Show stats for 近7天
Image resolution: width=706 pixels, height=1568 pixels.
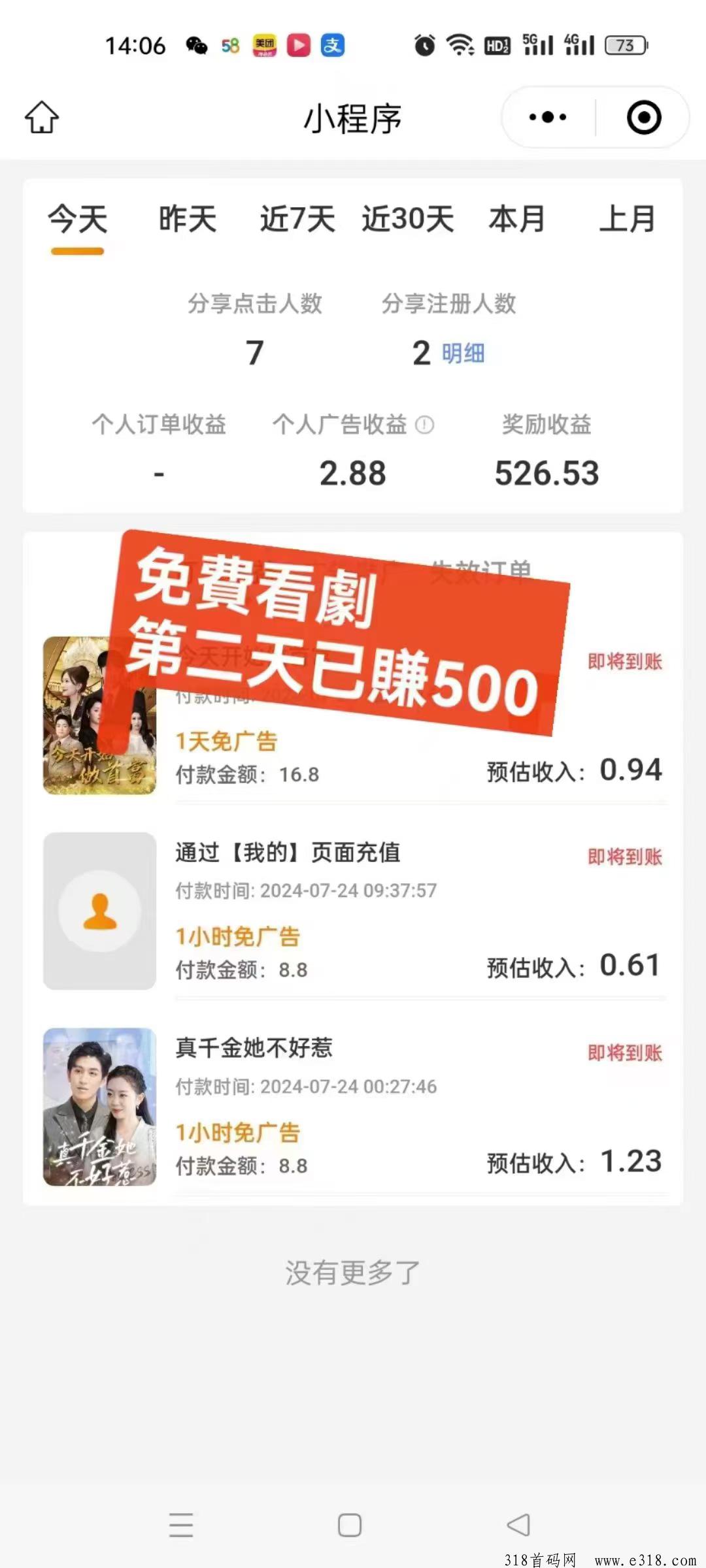point(297,220)
